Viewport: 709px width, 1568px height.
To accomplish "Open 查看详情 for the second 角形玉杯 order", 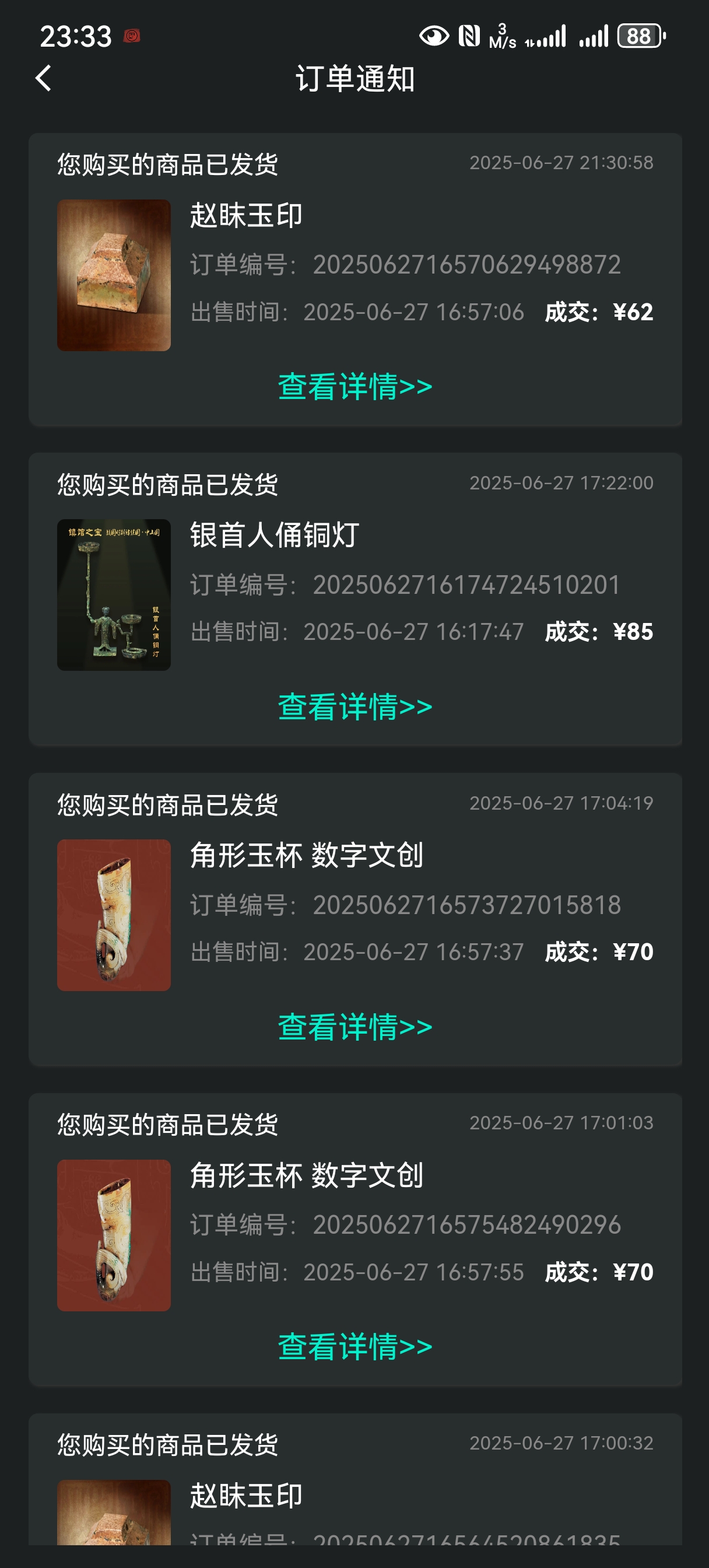I will pyautogui.click(x=354, y=1347).
